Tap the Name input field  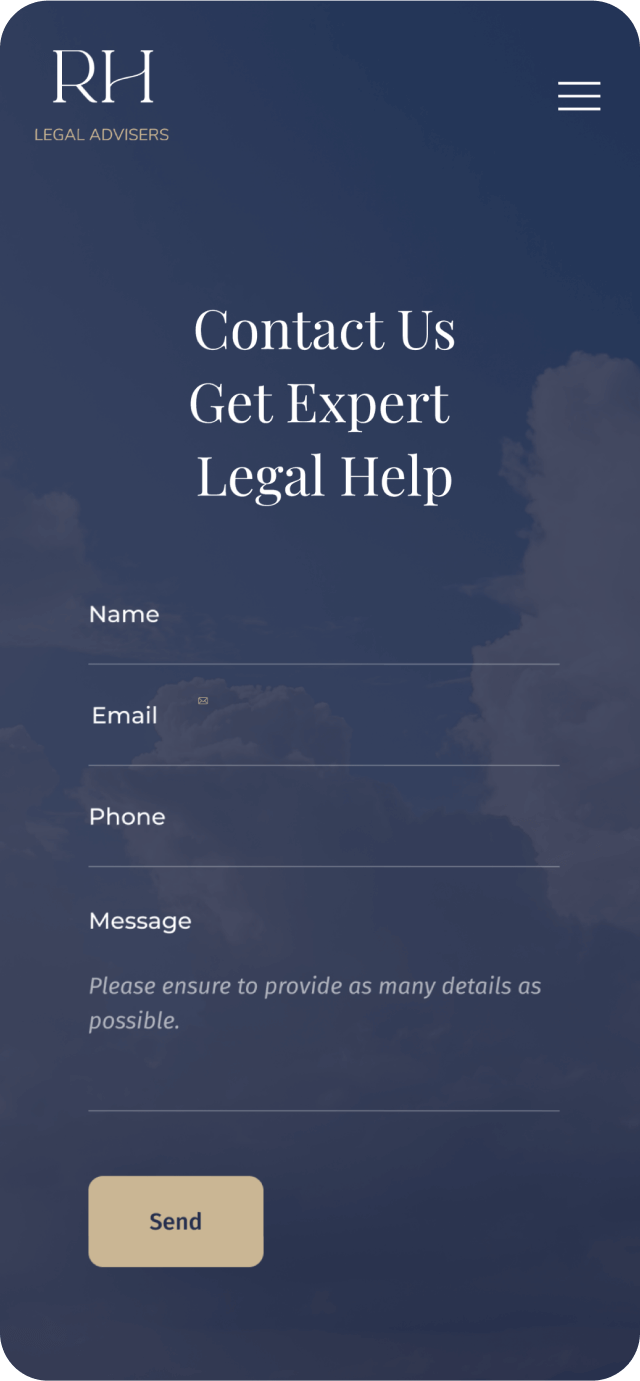coord(324,630)
